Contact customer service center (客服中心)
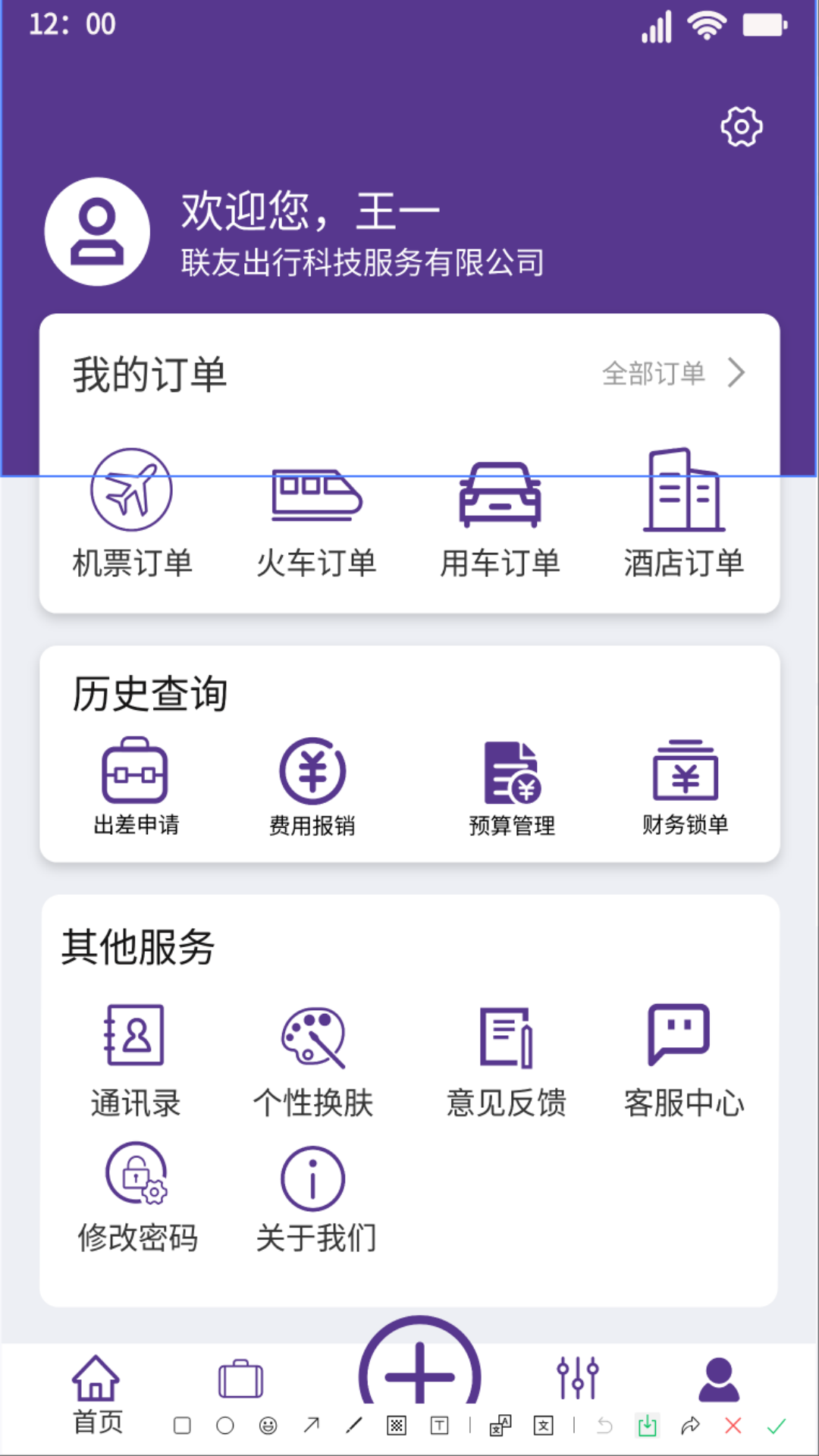This screenshot has height=1456, width=819. pos(683,1062)
